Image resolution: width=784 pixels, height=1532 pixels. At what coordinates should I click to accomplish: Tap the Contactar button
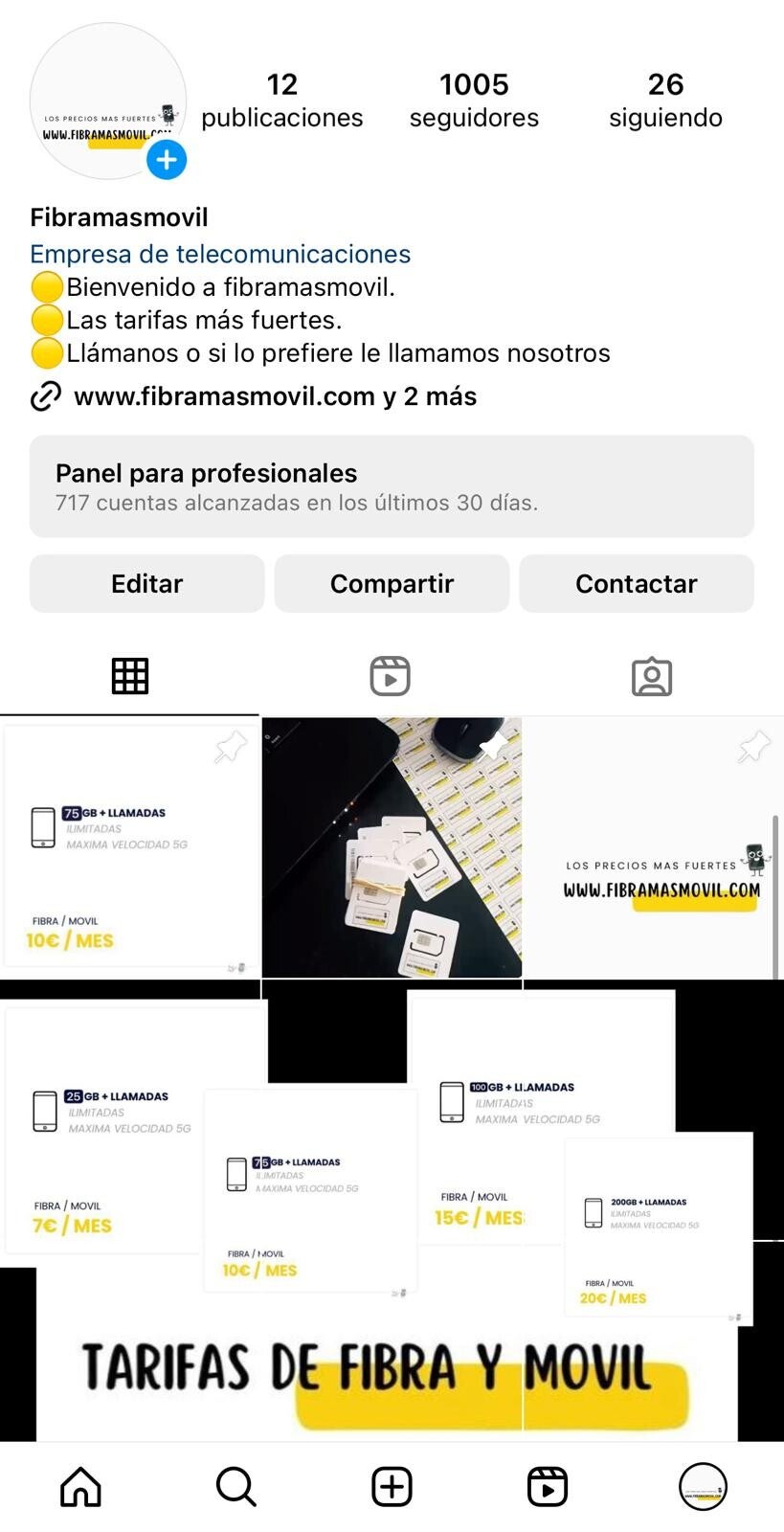point(636,583)
